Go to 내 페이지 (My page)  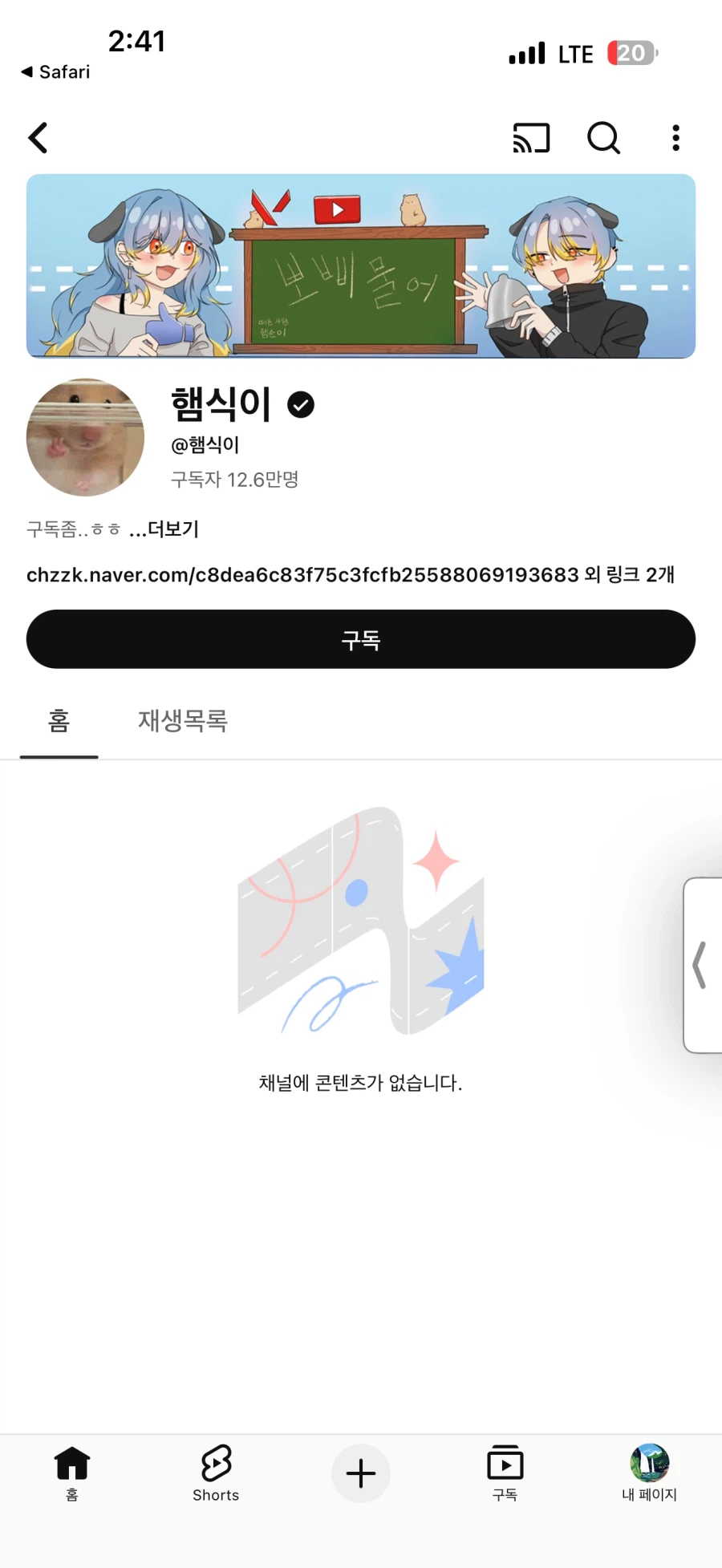648,1474
